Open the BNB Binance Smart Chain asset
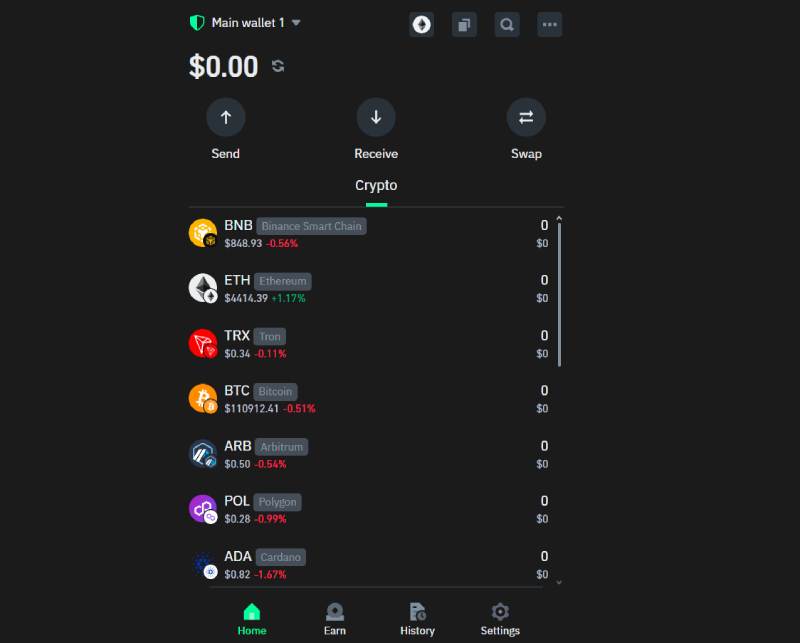800x643 pixels. (x=370, y=233)
